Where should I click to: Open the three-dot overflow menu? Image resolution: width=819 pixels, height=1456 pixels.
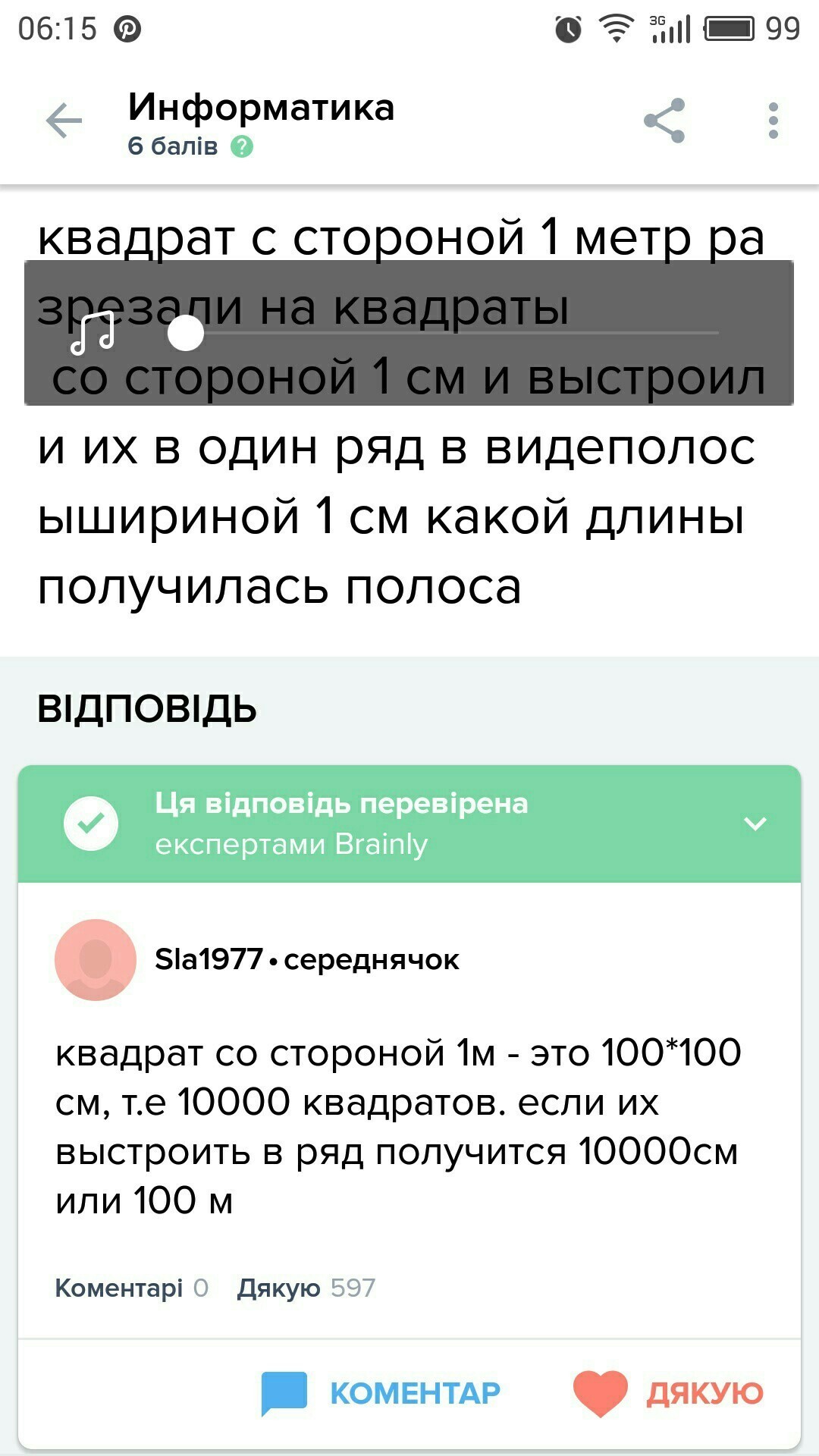(773, 121)
